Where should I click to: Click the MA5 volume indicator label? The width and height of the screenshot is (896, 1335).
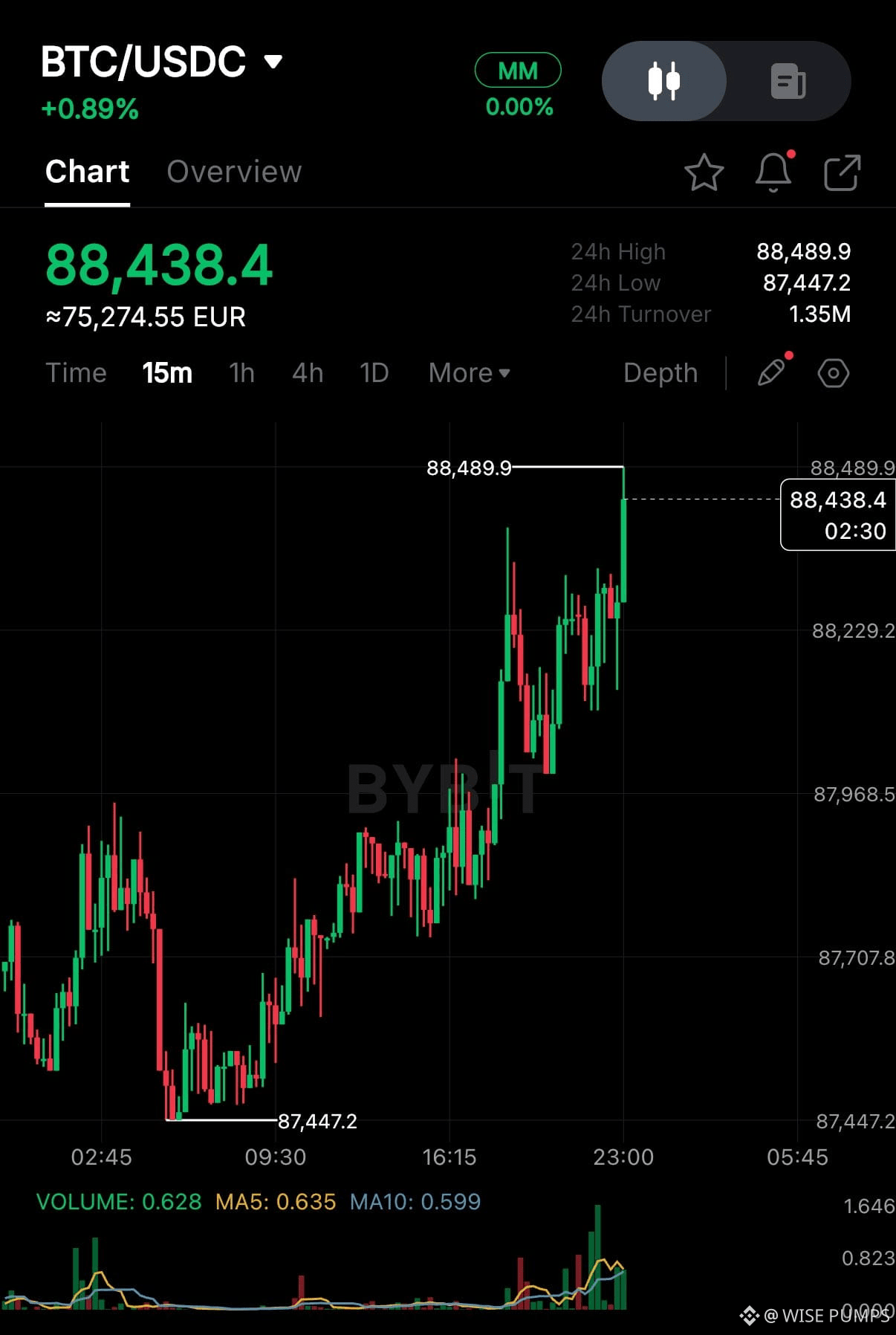coord(275,1201)
